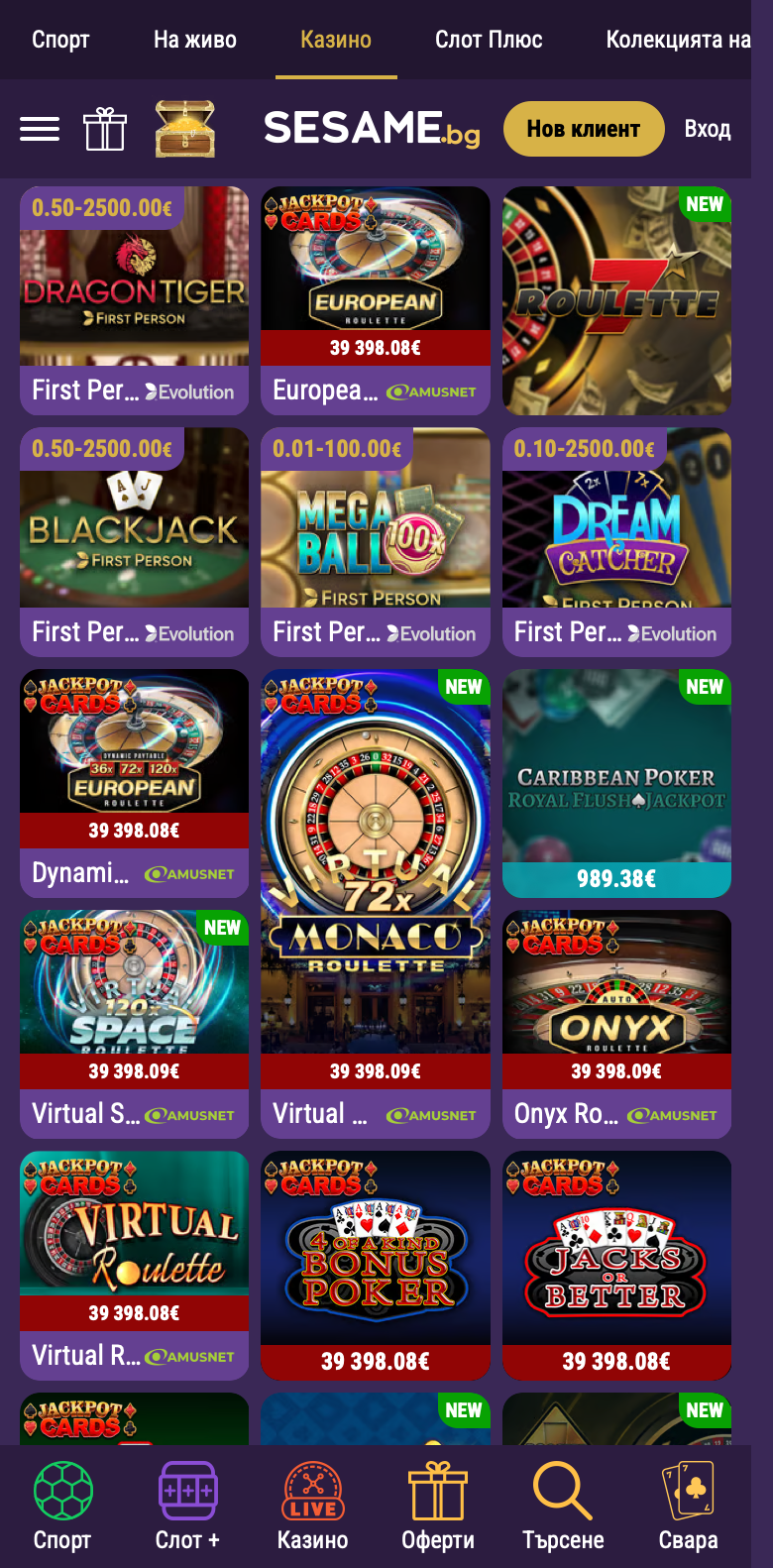
Task: Tap the treasure chest icon
Action: 185,129
